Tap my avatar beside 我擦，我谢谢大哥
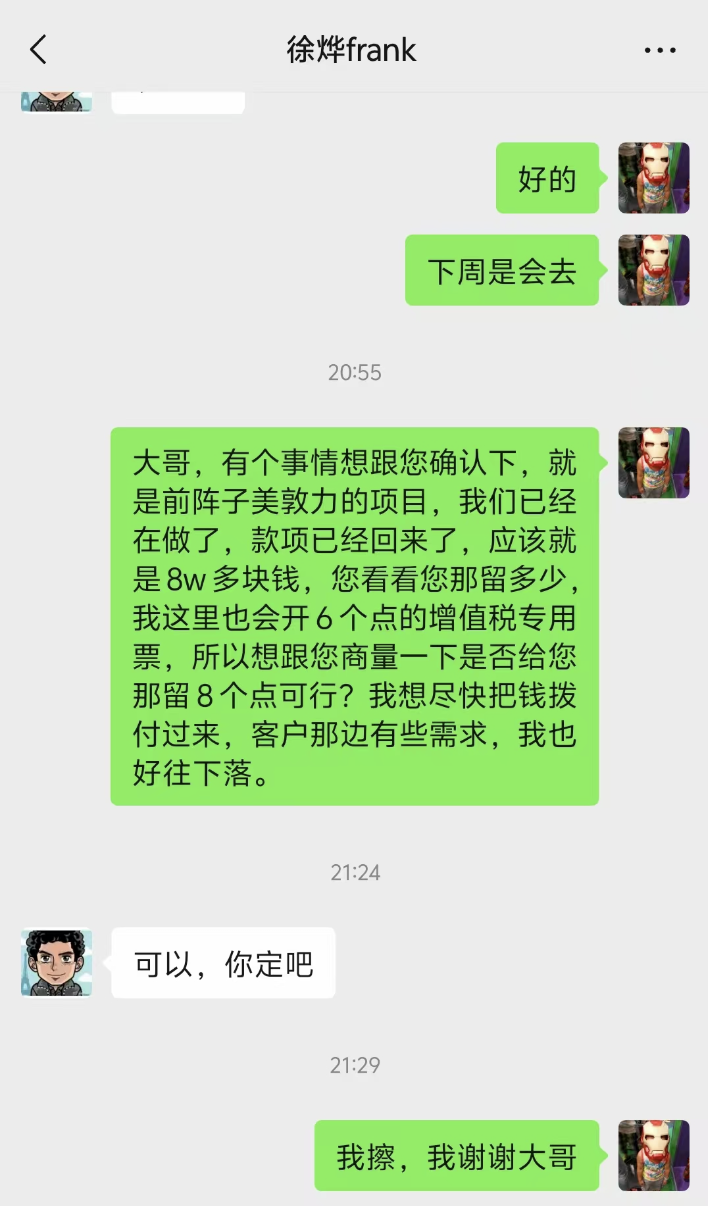This screenshot has height=1206, width=708. (653, 1155)
